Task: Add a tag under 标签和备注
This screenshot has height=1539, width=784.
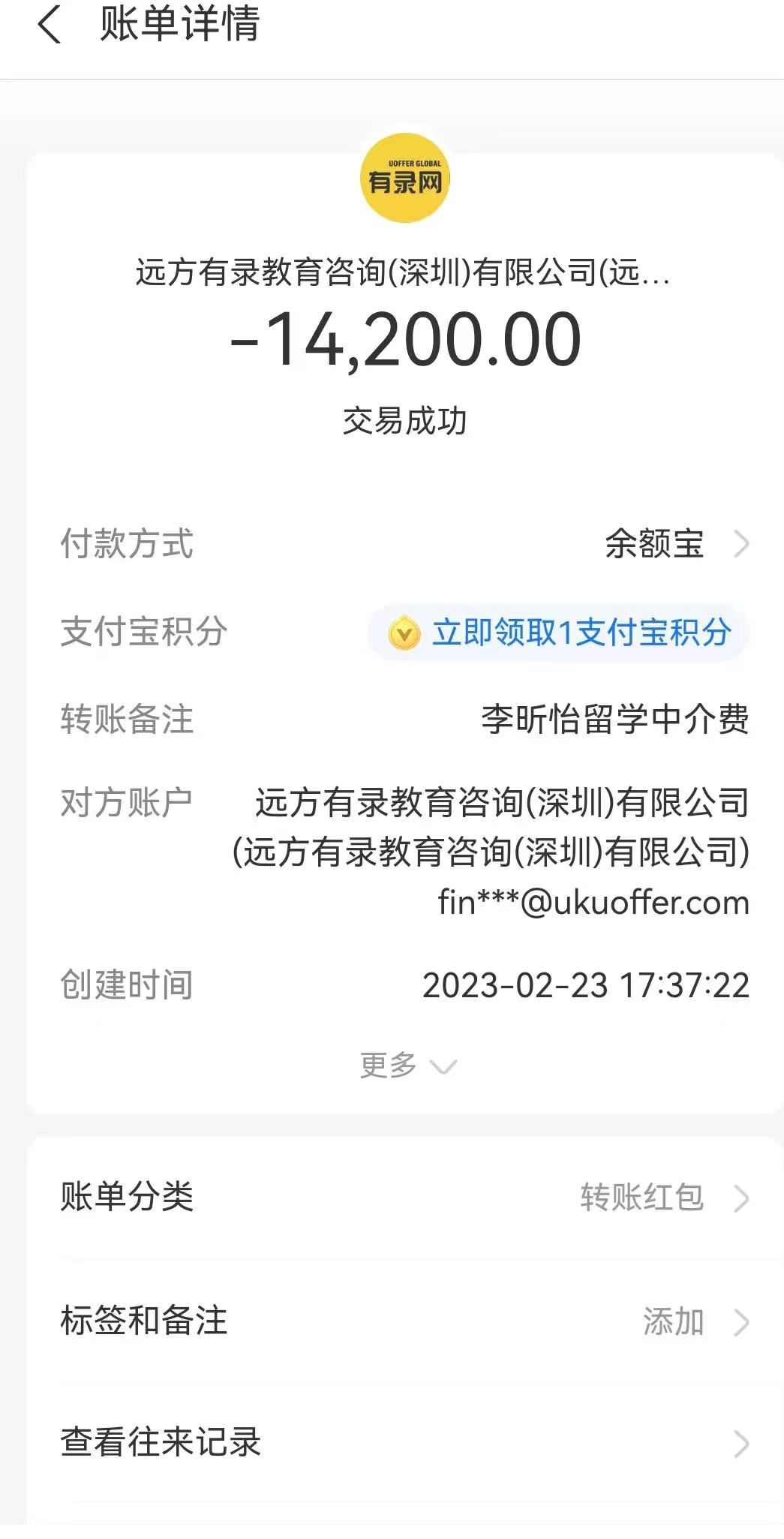Action: coord(405,1322)
